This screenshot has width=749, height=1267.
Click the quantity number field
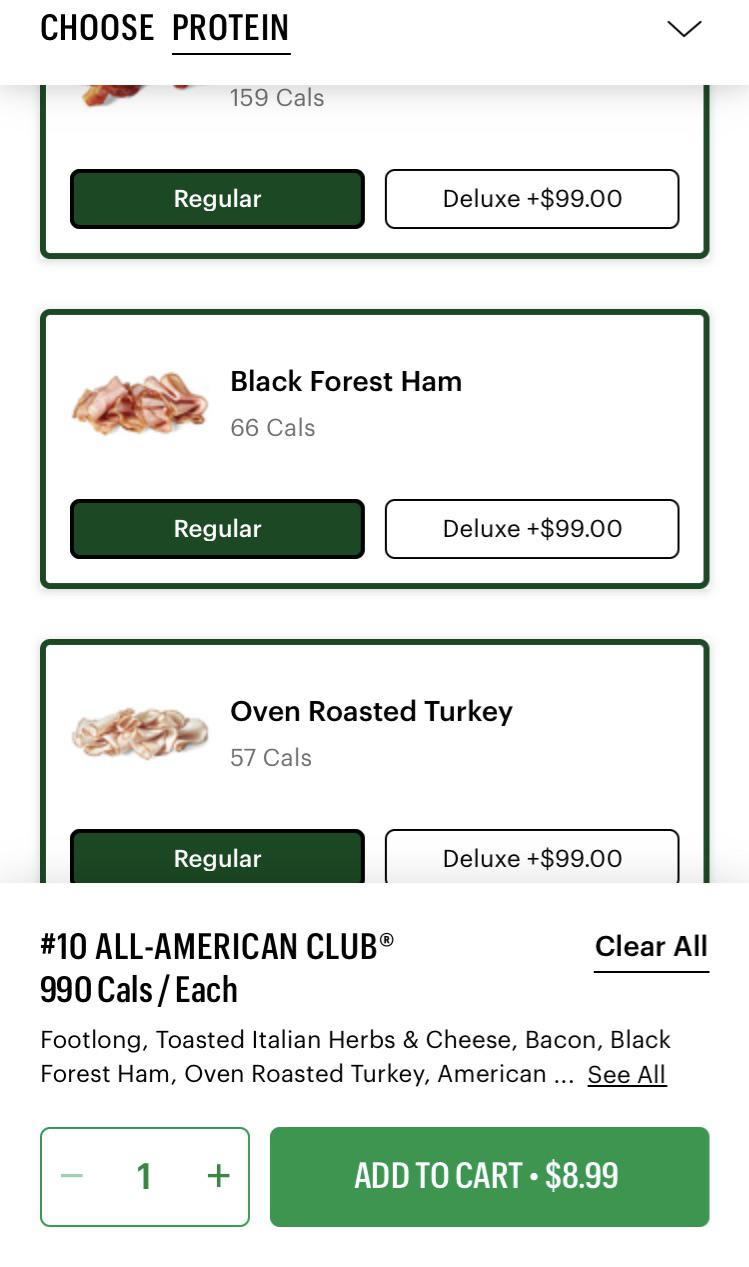click(145, 1176)
